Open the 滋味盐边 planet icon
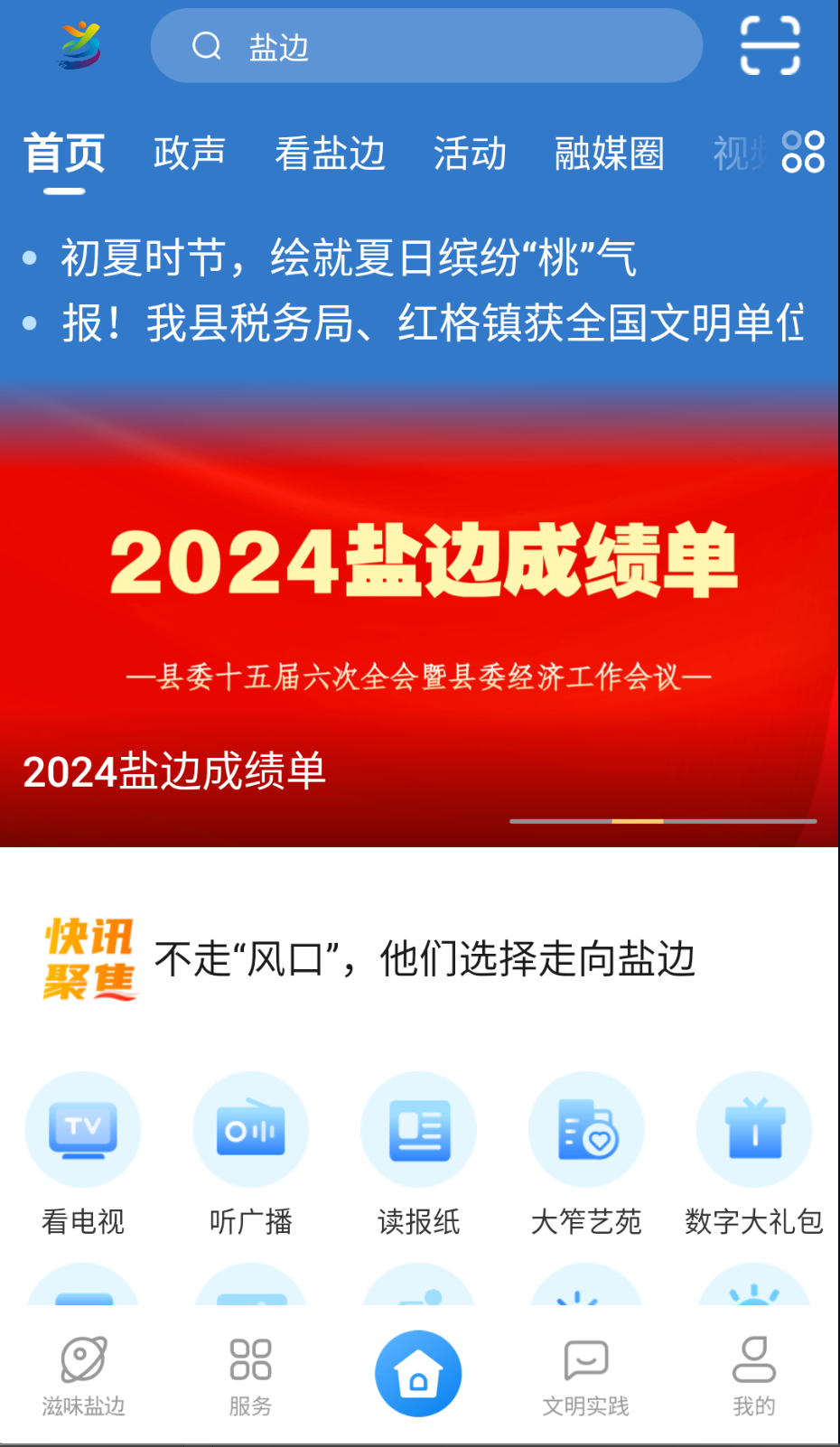 point(83,1372)
